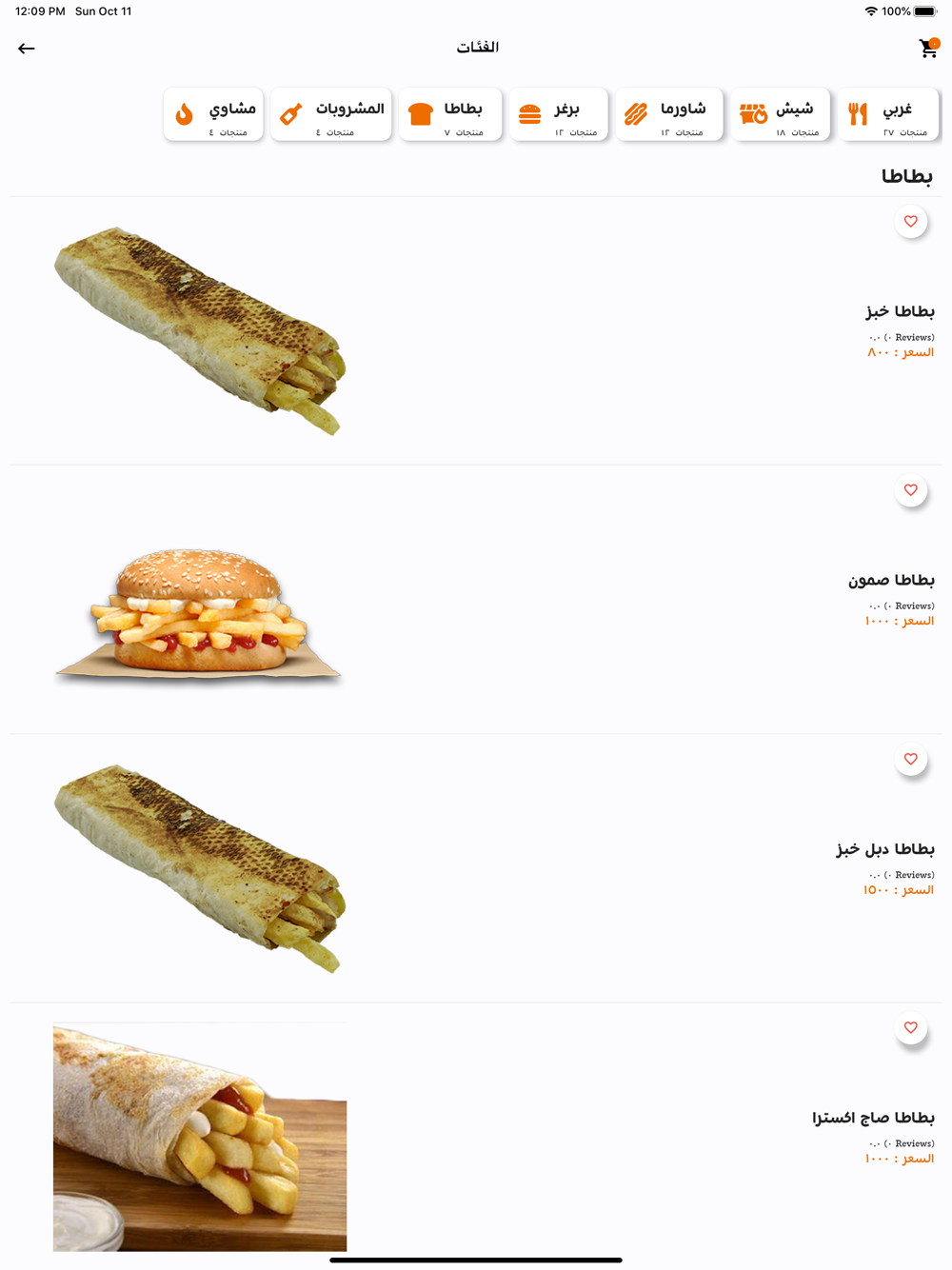This screenshot has width=952, height=1270.
Task: Open the شاورما category
Action: pos(669,115)
